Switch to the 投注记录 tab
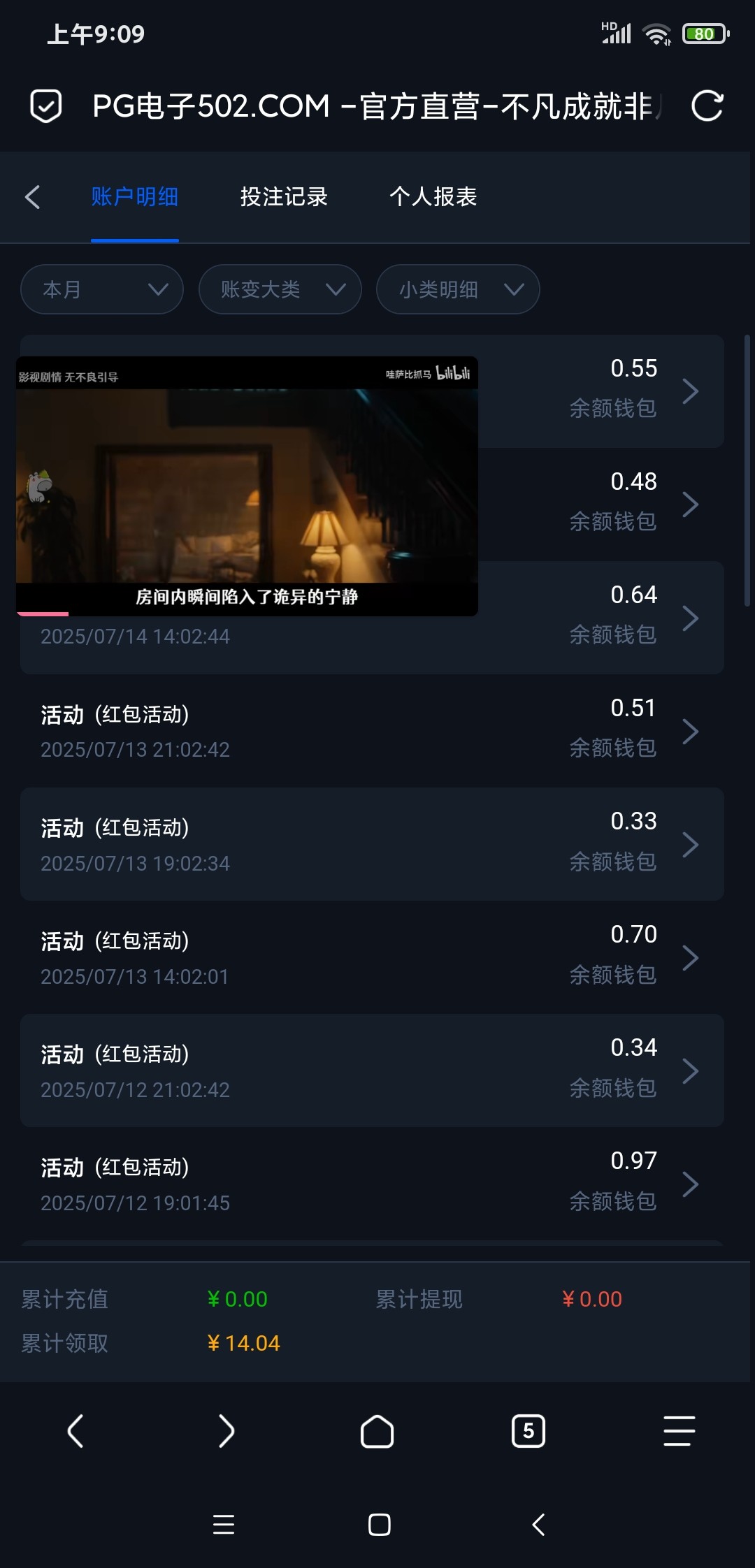The width and height of the screenshot is (755, 1568). (x=284, y=197)
